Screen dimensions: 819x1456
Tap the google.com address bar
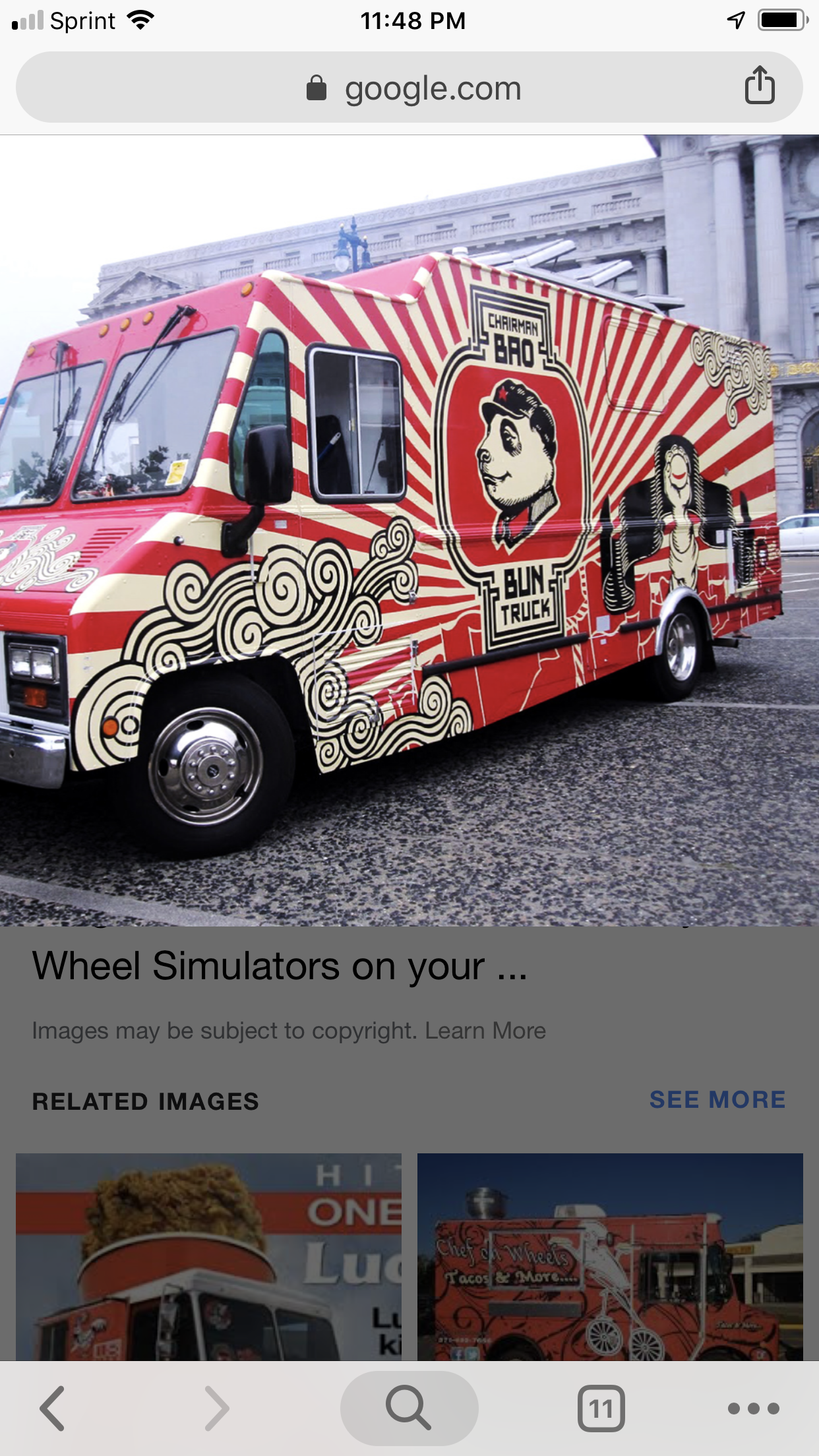[x=409, y=88]
